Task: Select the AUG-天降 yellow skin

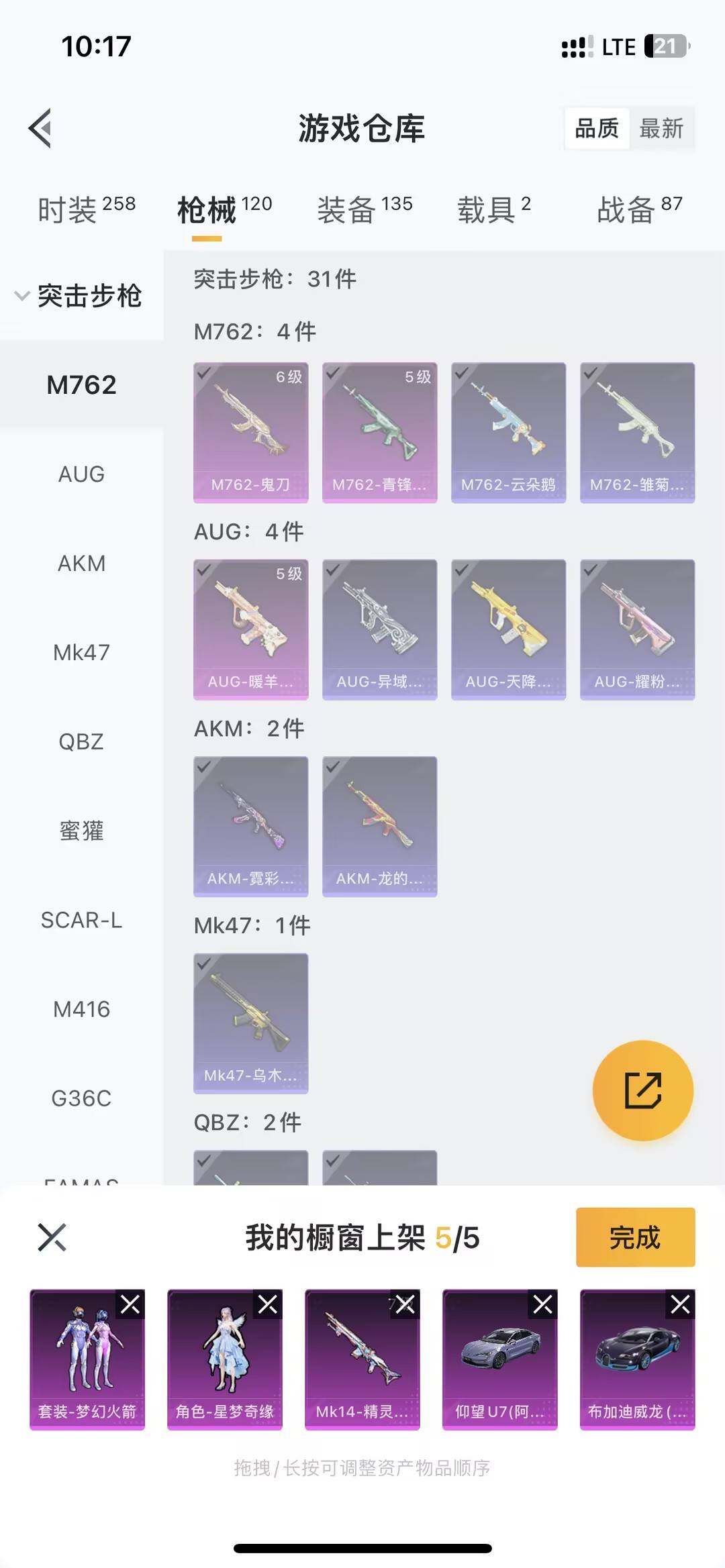Action: click(x=508, y=629)
